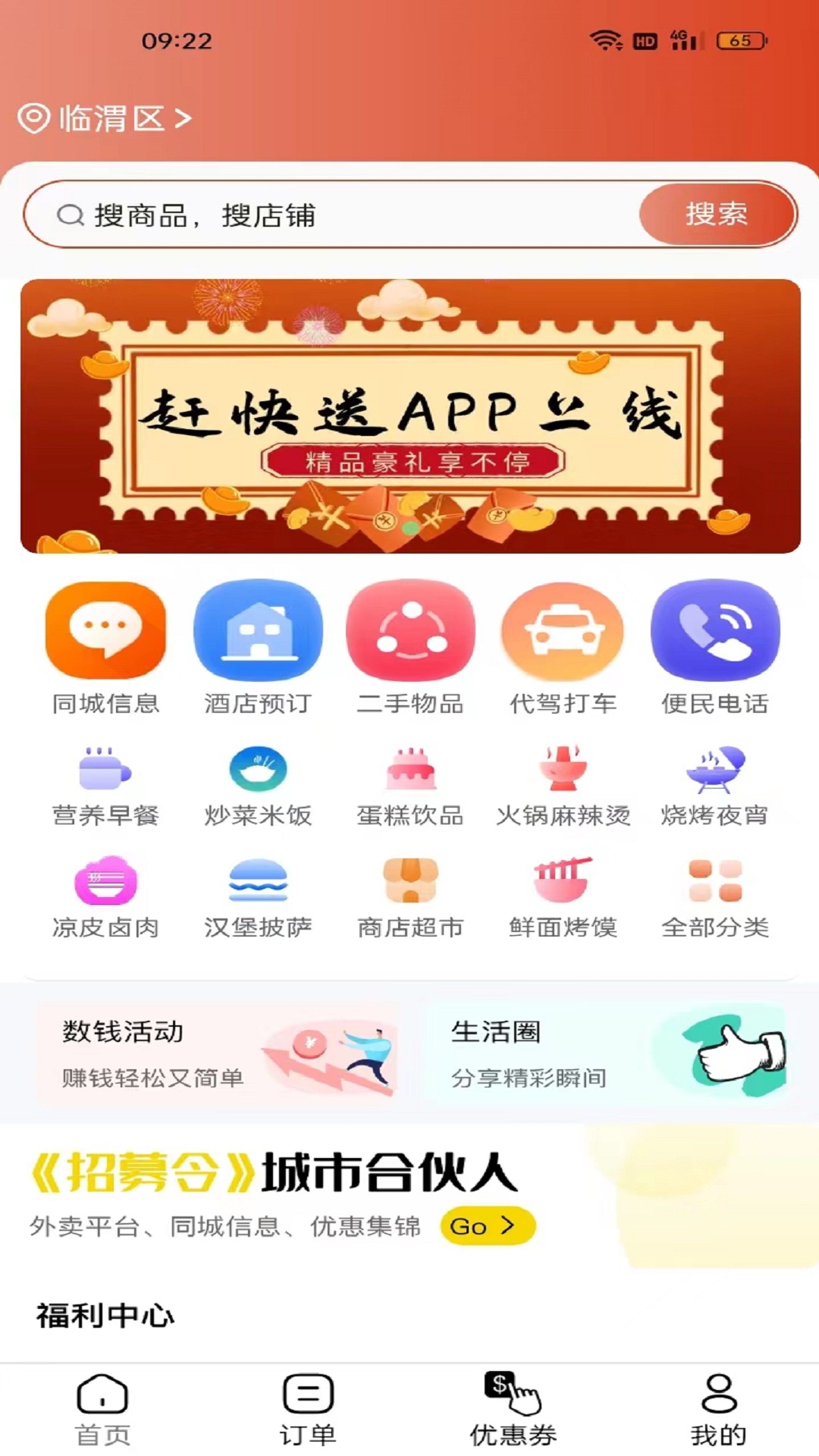Browse the 火锅麻辣烫 category

[x=563, y=786]
